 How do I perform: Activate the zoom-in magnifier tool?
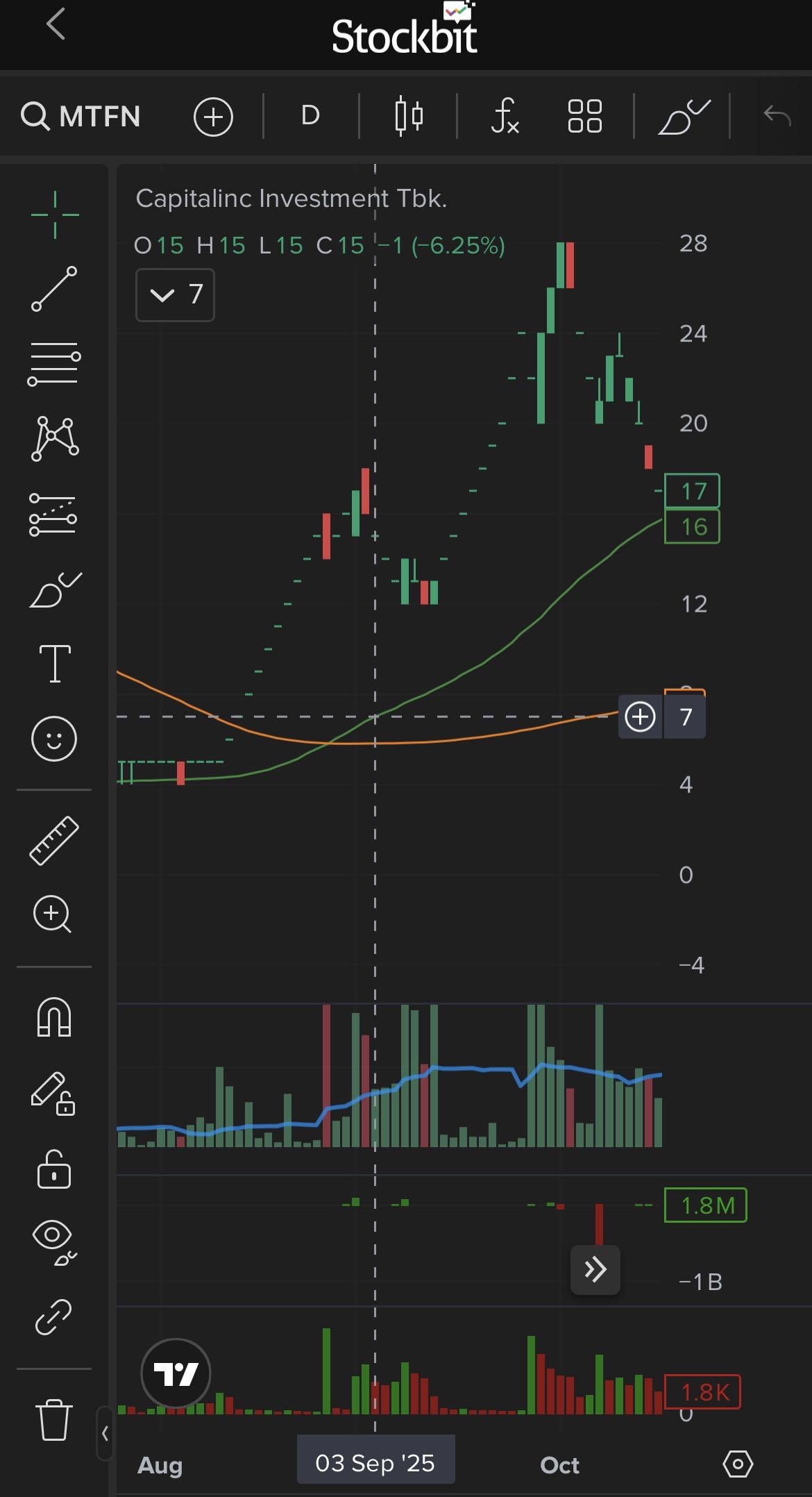pyautogui.click(x=53, y=914)
